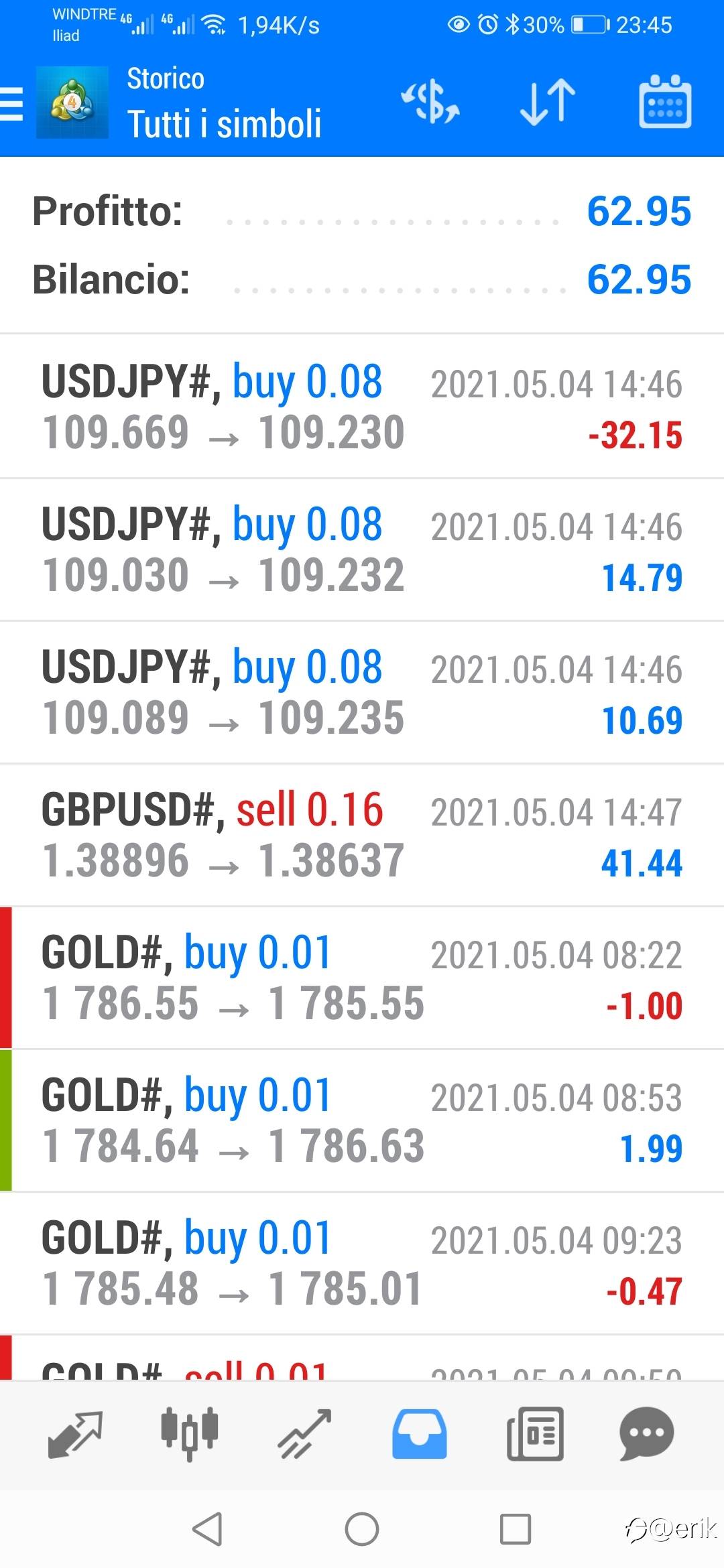Open GOLD# trade closed at 08:22
Viewport: 724px width, 1568px height.
click(362, 978)
